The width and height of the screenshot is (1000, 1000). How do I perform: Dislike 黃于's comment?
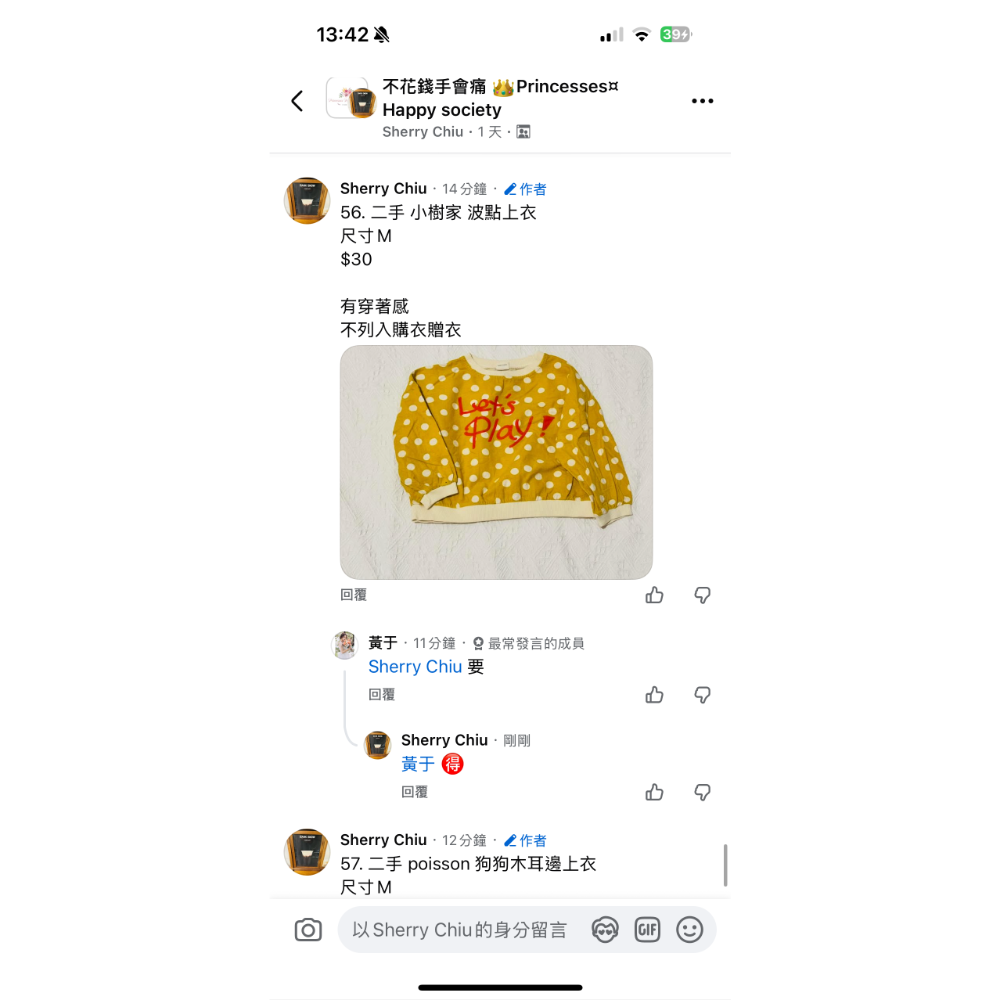click(703, 694)
